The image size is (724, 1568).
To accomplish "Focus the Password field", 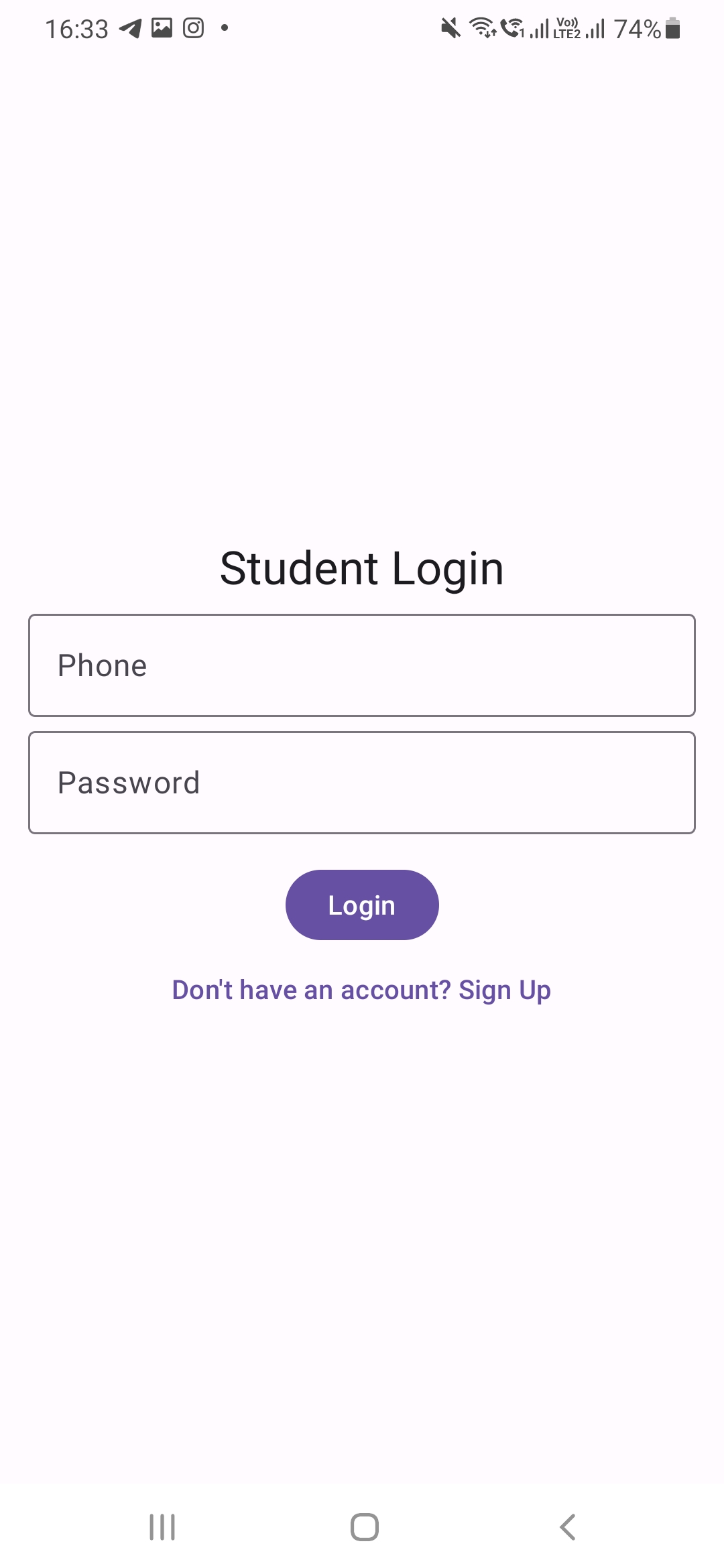I will pyautogui.click(x=362, y=783).
